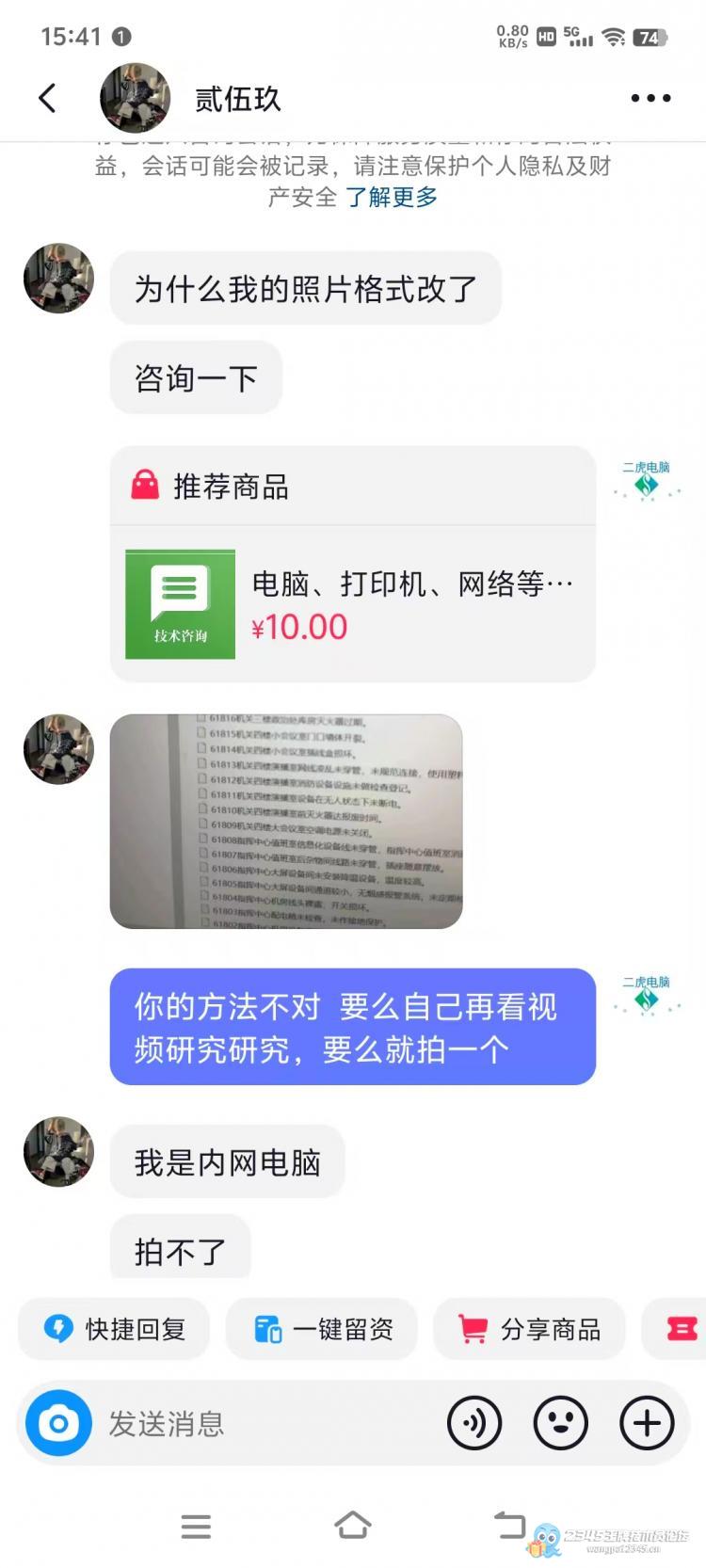Select the 一键留资 chip
706x1568 pixels.
pyautogui.click(x=322, y=1329)
